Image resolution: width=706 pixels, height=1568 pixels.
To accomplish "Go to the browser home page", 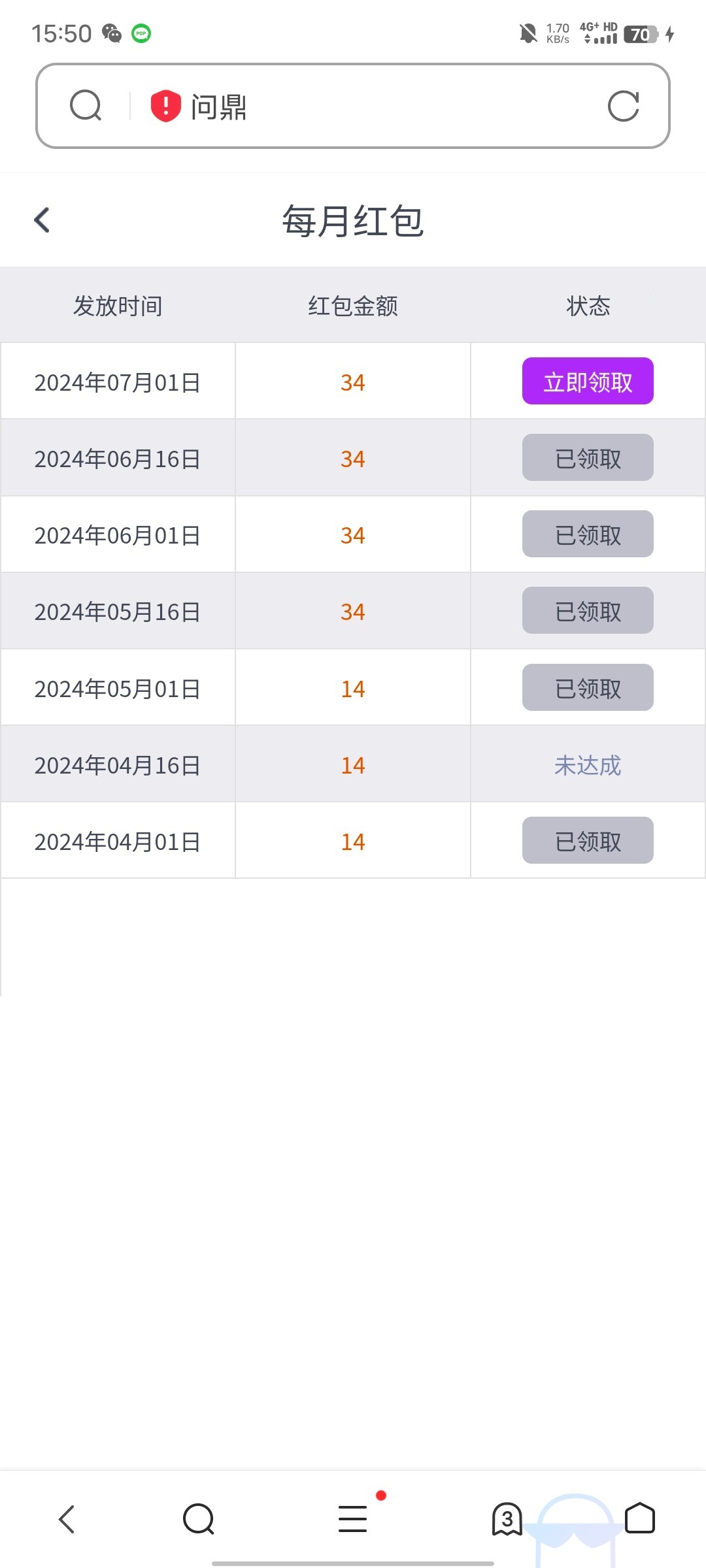I will click(640, 1518).
